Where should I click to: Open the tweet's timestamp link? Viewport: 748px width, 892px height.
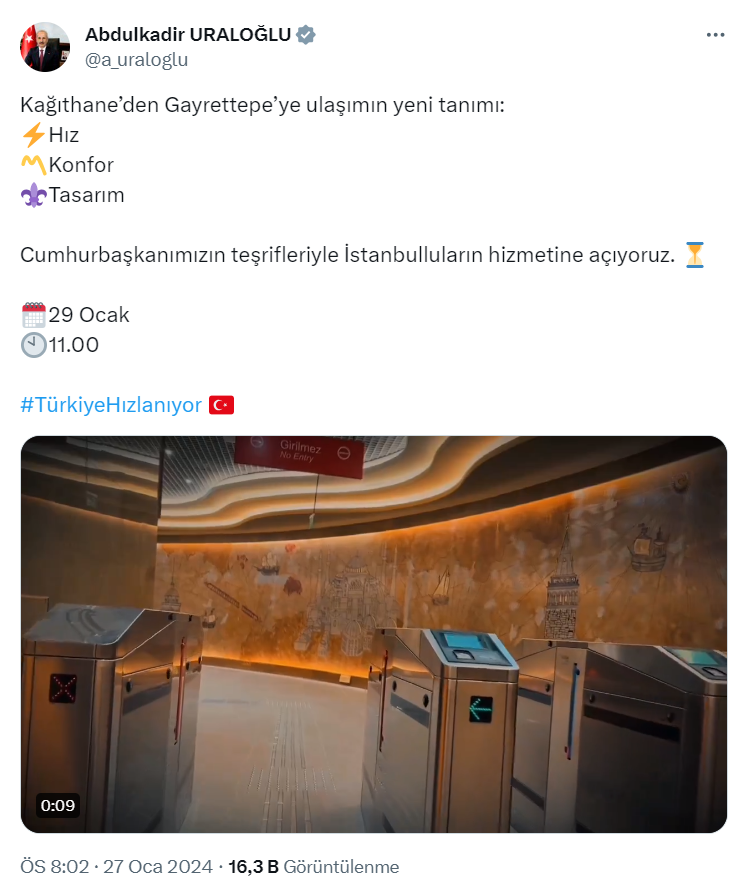click(x=116, y=867)
